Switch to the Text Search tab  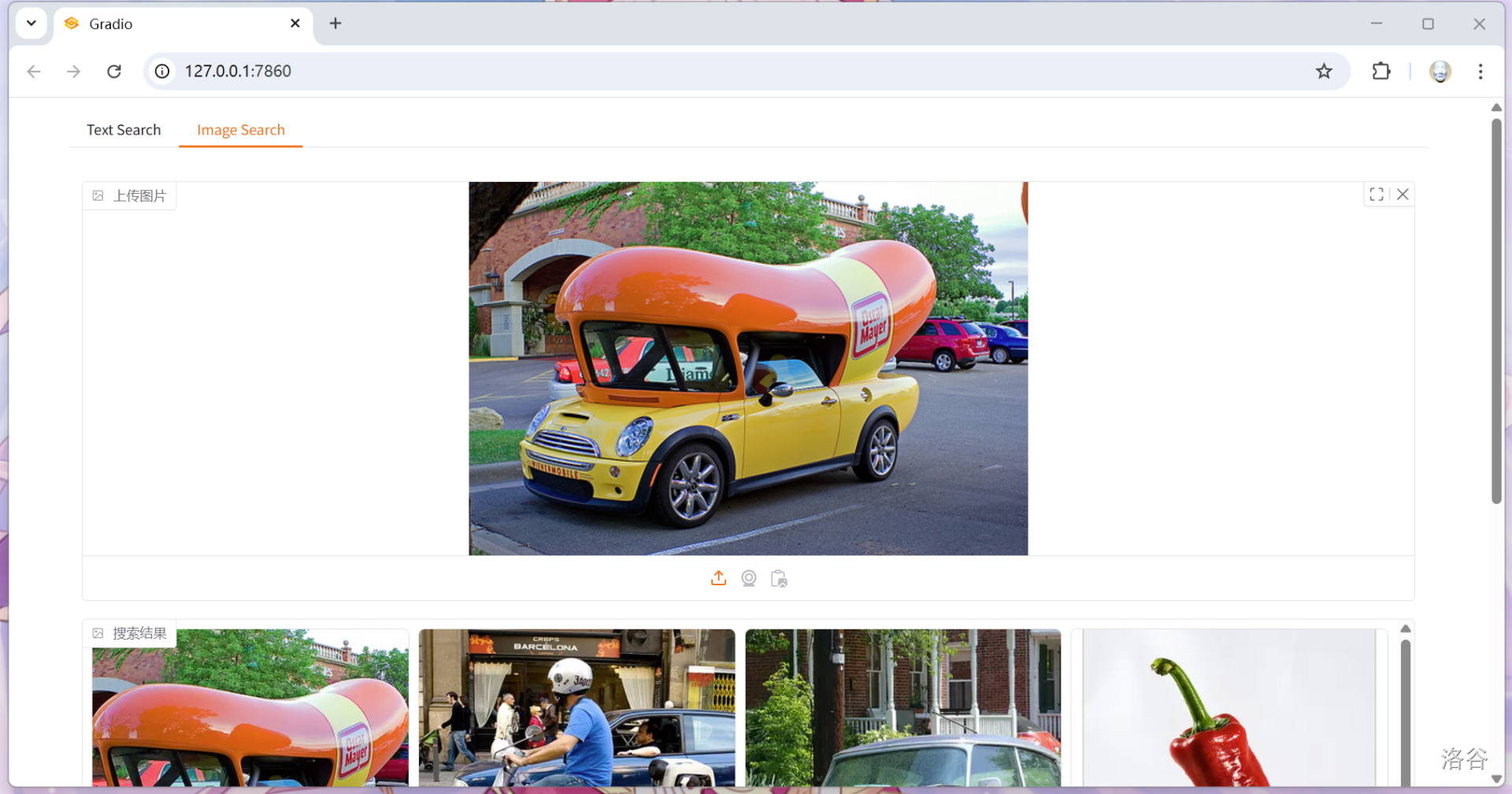[124, 130]
